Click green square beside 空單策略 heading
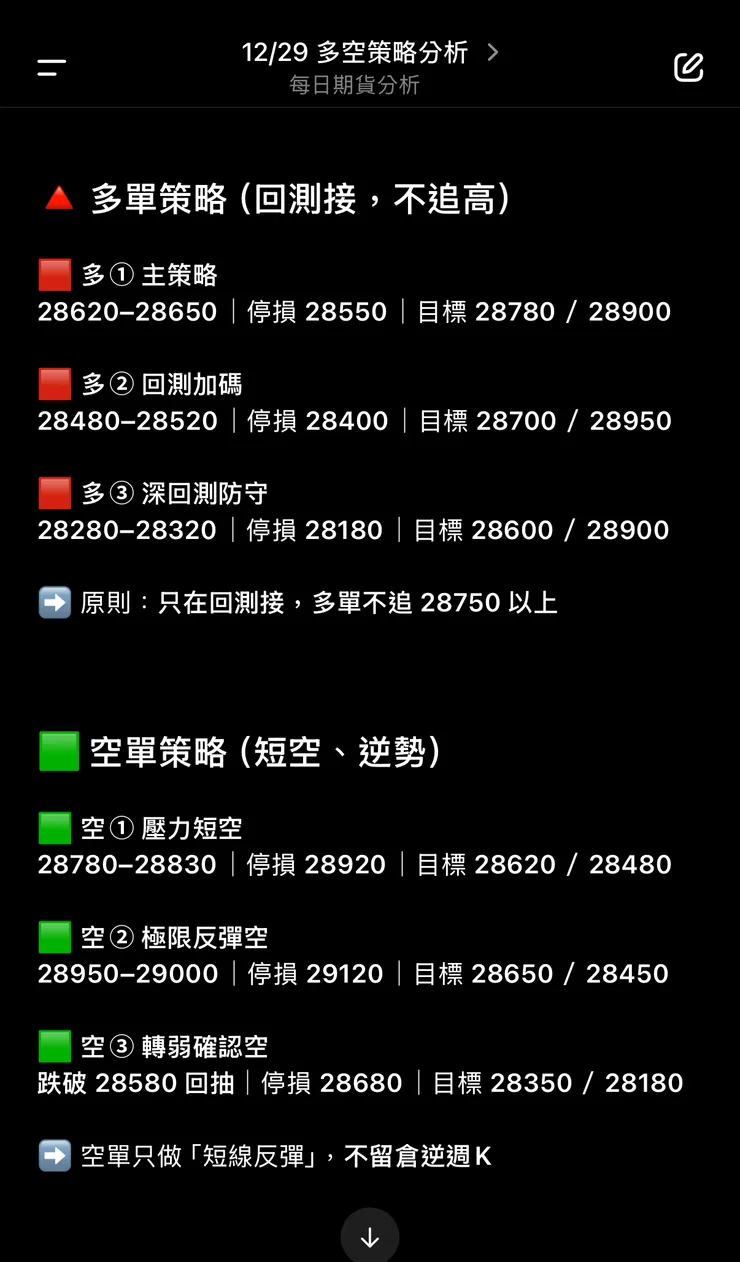The width and height of the screenshot is (740, 1262). (x=58, y=751)
